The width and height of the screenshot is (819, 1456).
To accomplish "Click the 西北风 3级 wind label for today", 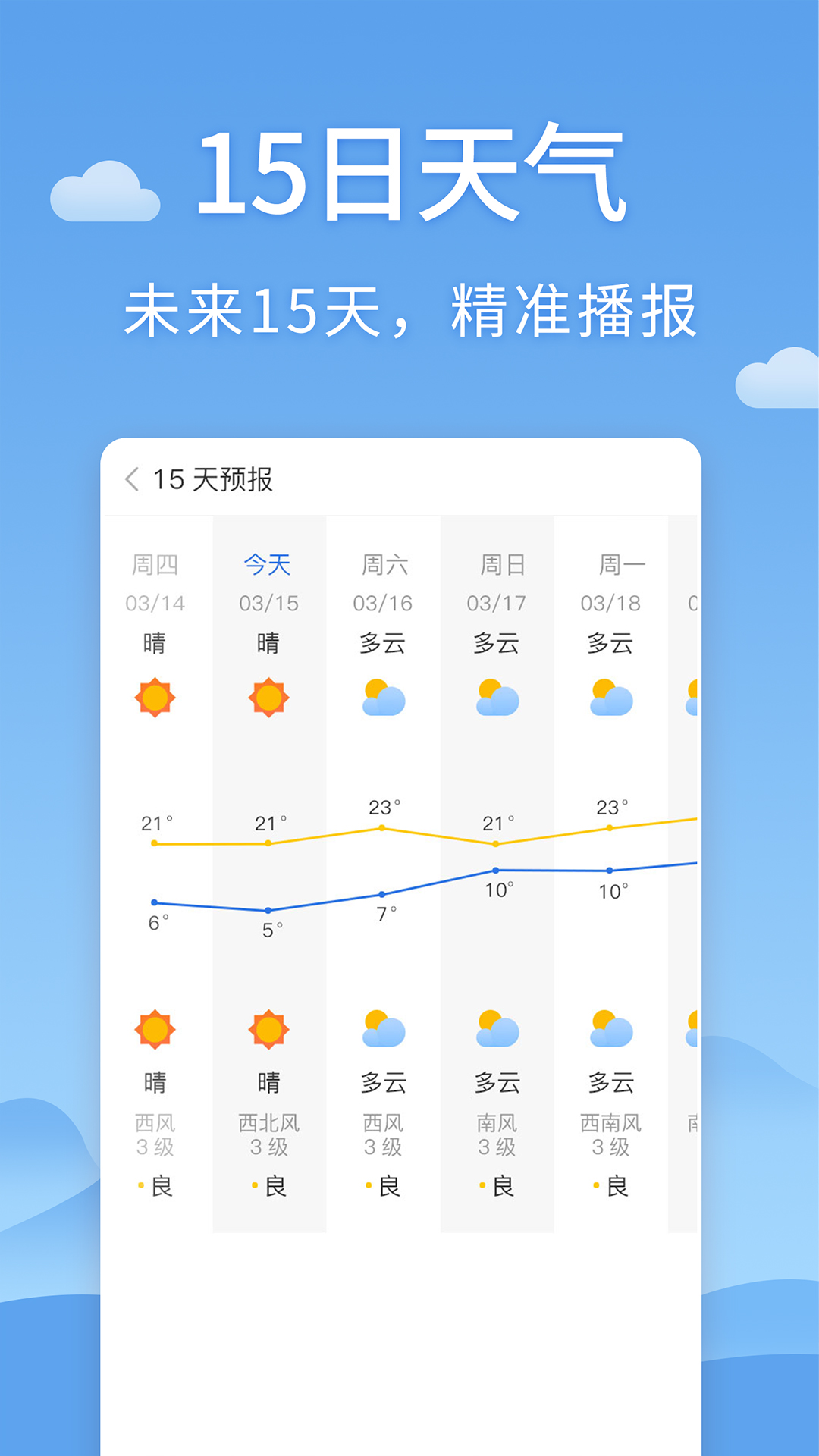I will point(269,1131).
